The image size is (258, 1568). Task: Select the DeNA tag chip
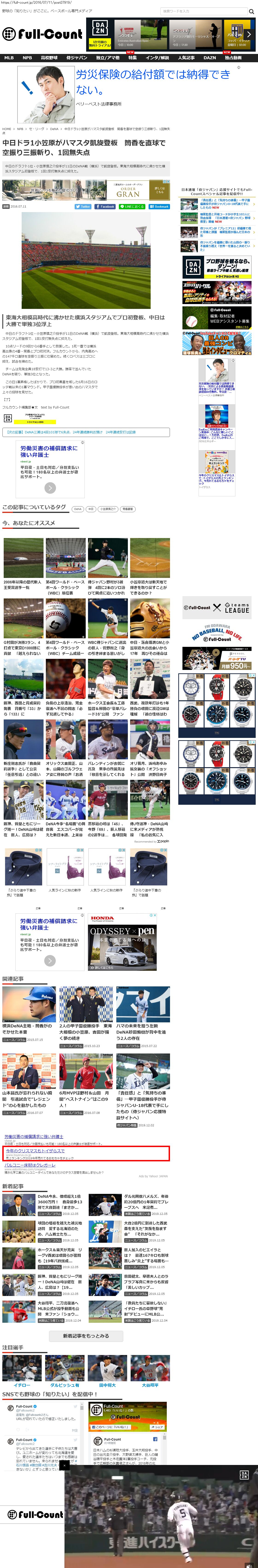pyautogui.click(x=77, y=509)
